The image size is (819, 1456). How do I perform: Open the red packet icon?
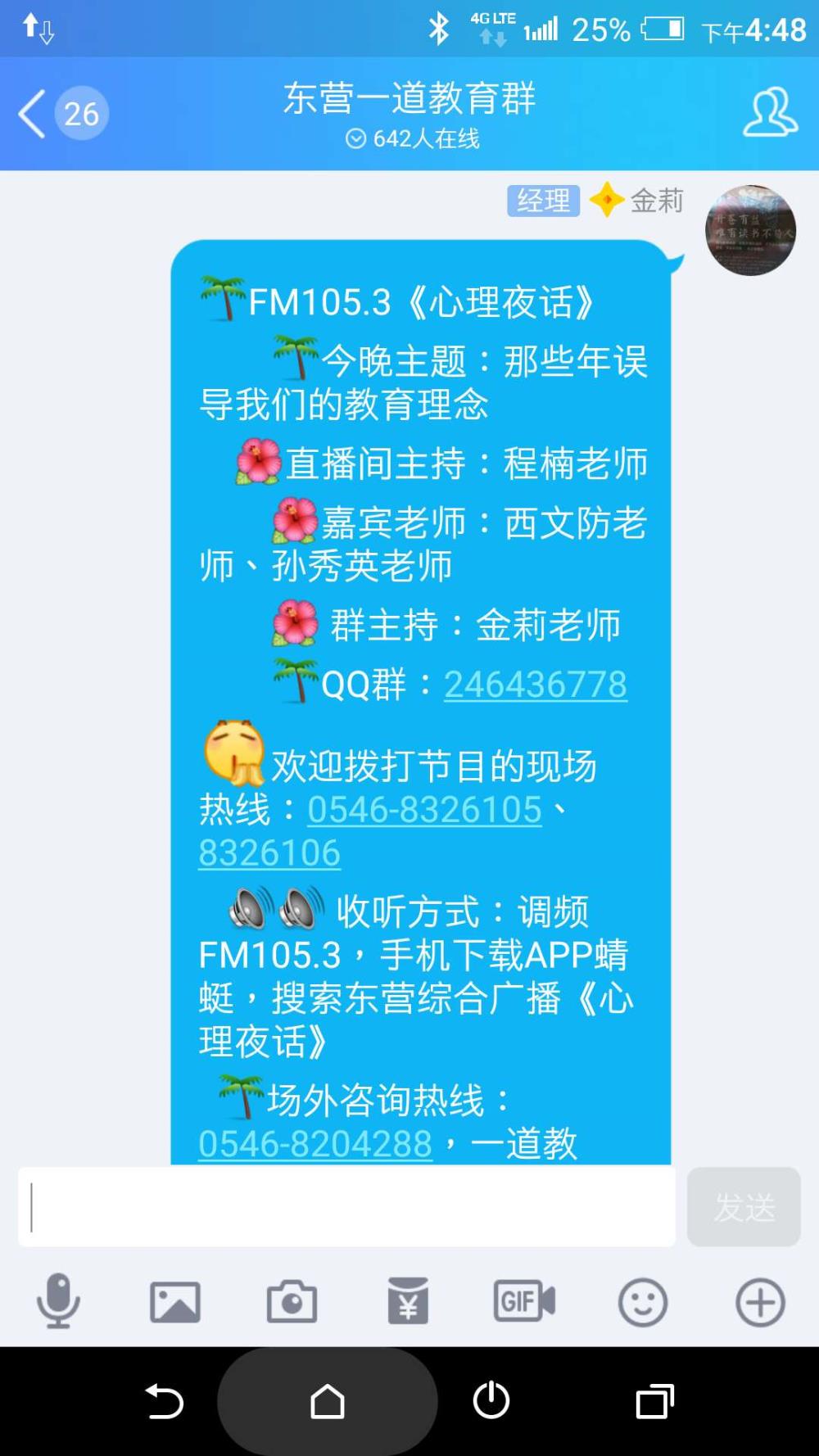(x=408, y=1300)
